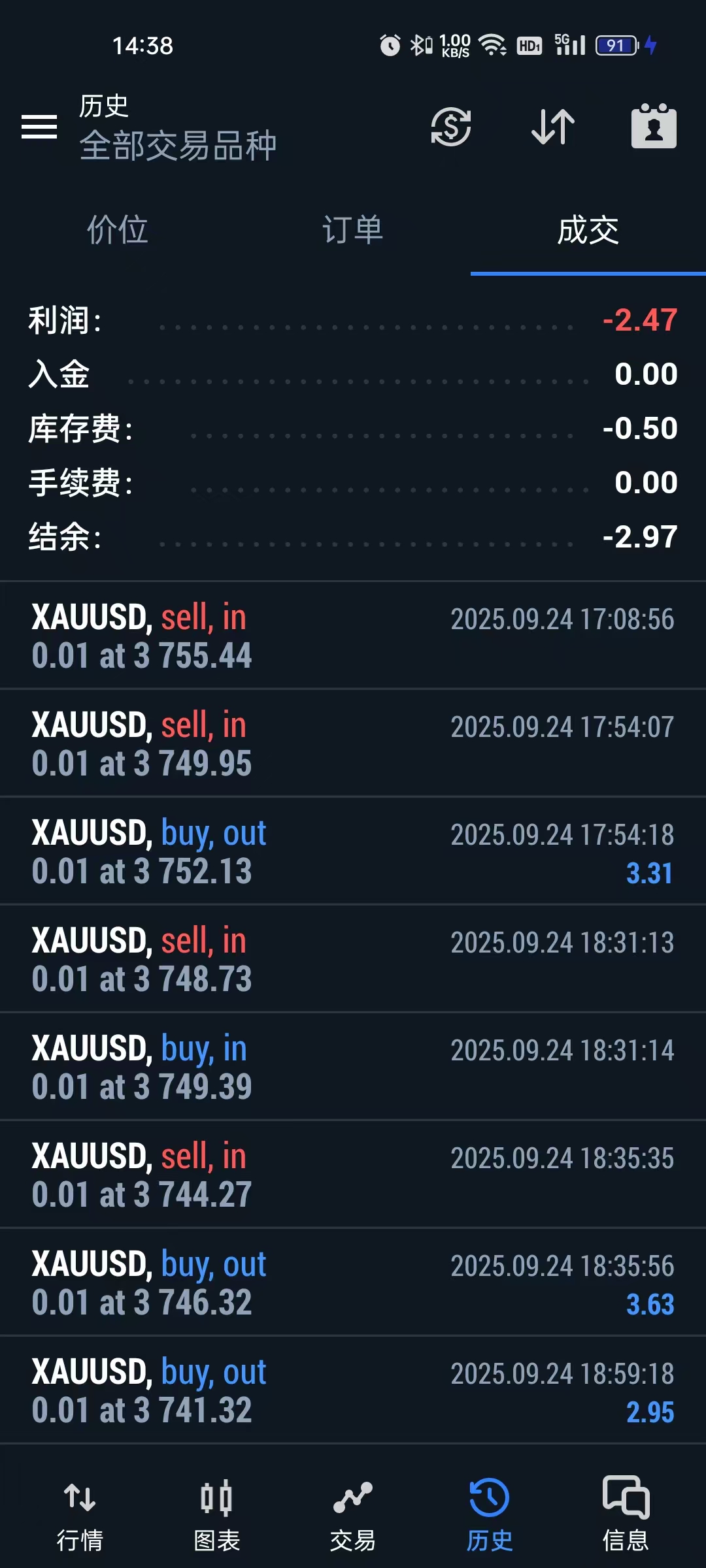Open the buy in deal at 3 749.39
This screenshot has height=1568, width=706.
pyautogui.click(x=353, y=1067)
